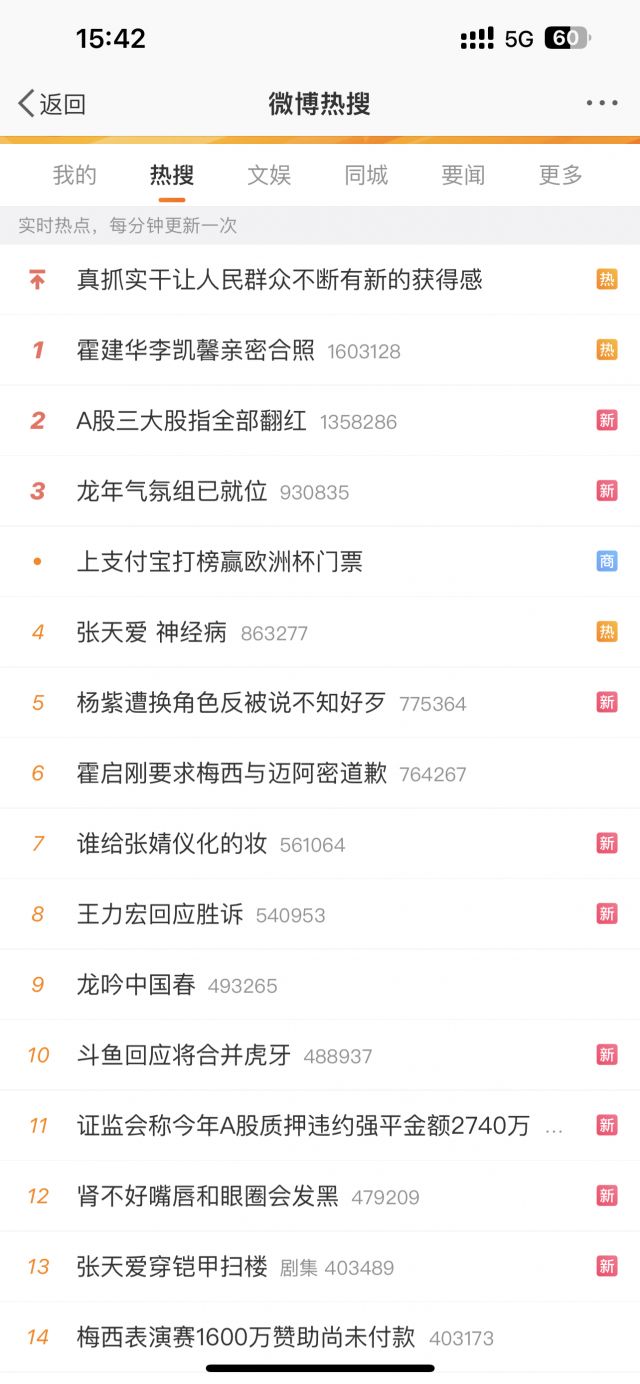View the 肾不好嘴唇和眼圈会发黑 topic

tap(208, 1196)
